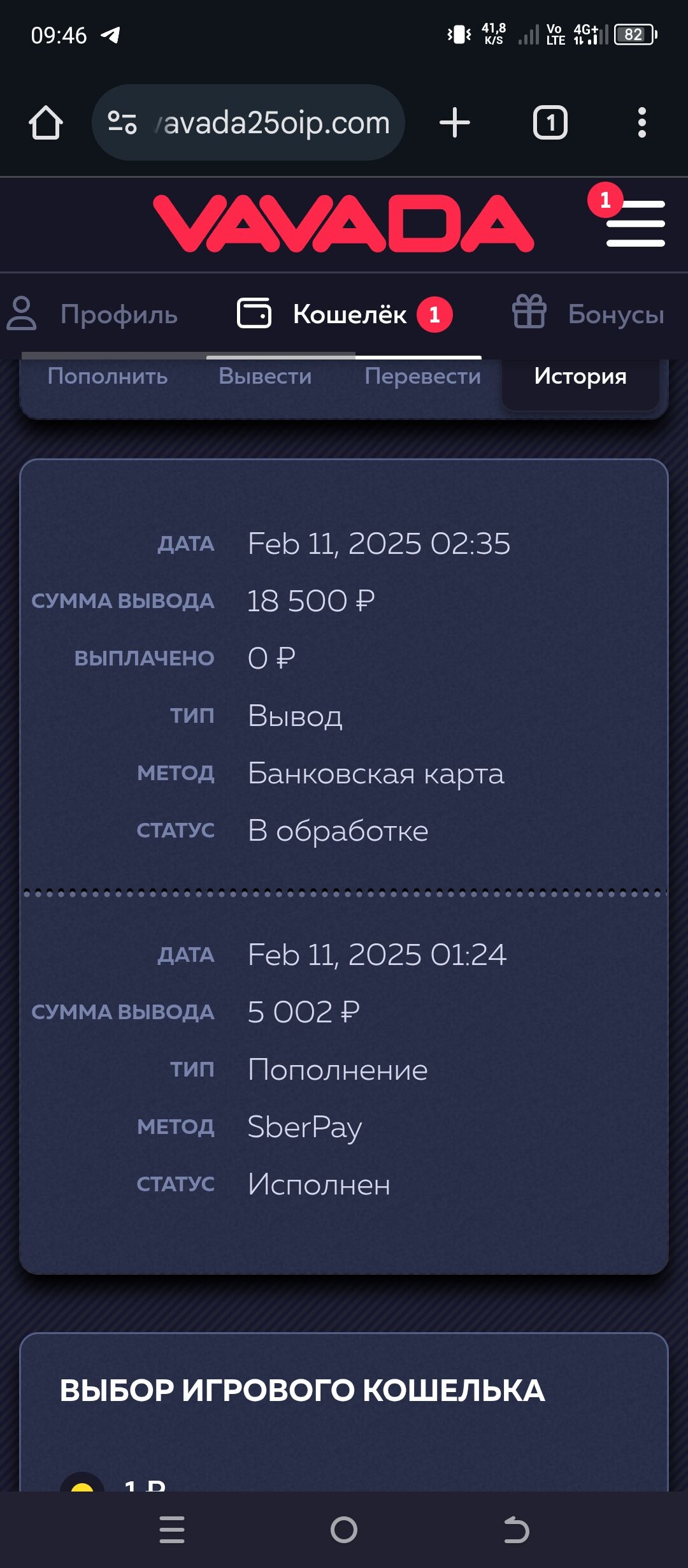Viewport: 688px width, 1568px height.
Task: Switch to the Бонусы tab
Action: click(x=589, y=314)
